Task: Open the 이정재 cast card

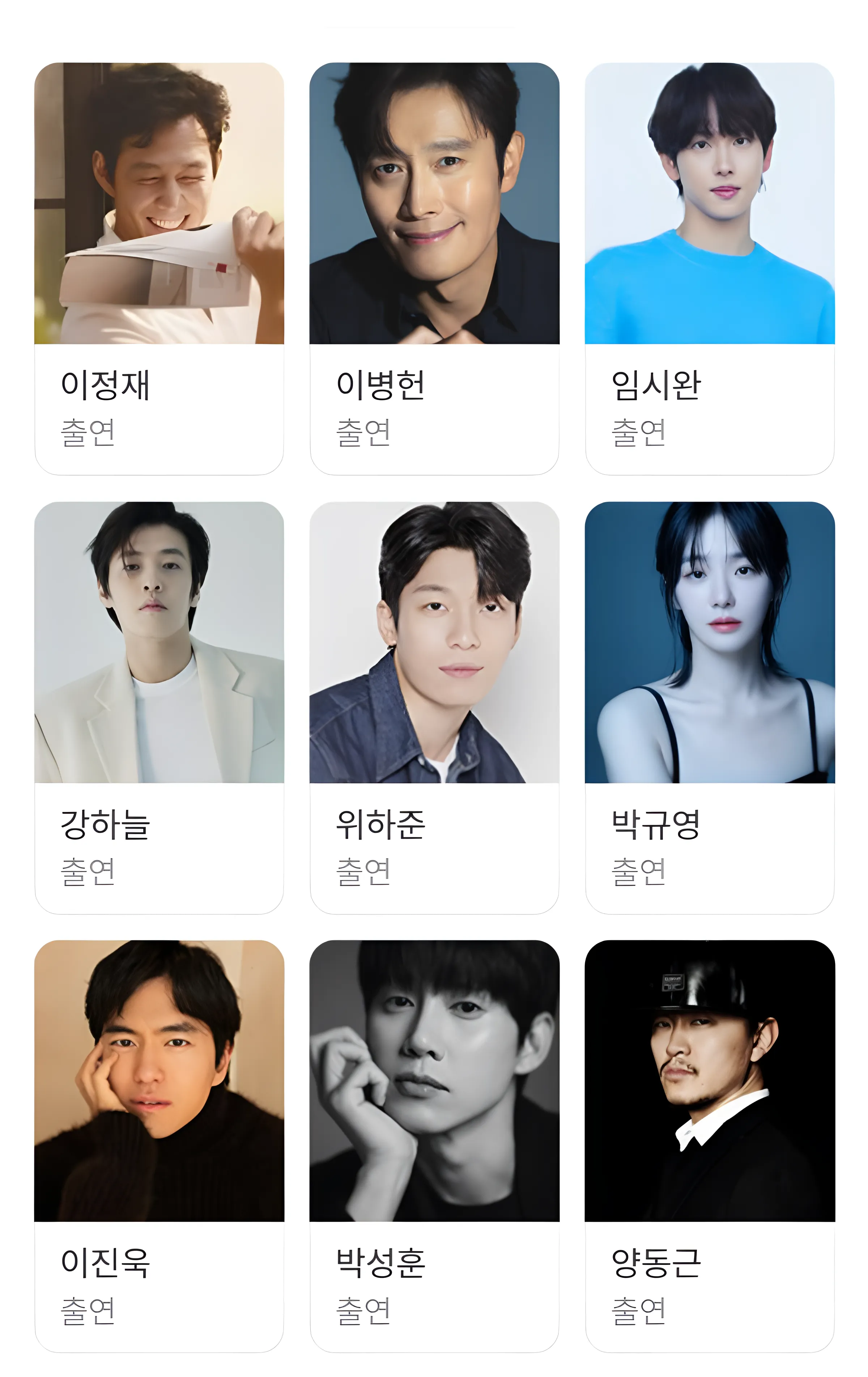Action: (159, 269)
